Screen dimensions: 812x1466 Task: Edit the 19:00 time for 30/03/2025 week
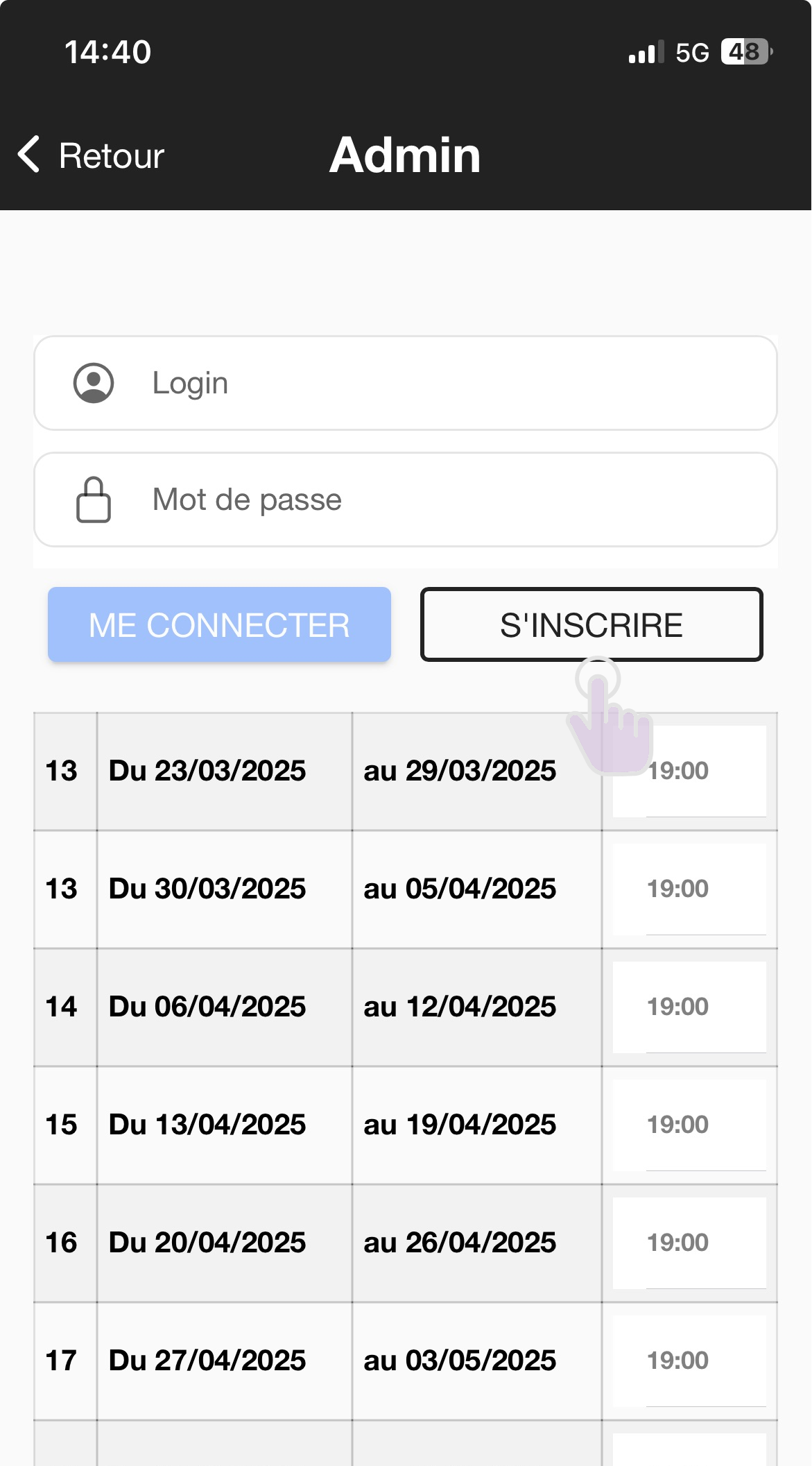point(689,889)
